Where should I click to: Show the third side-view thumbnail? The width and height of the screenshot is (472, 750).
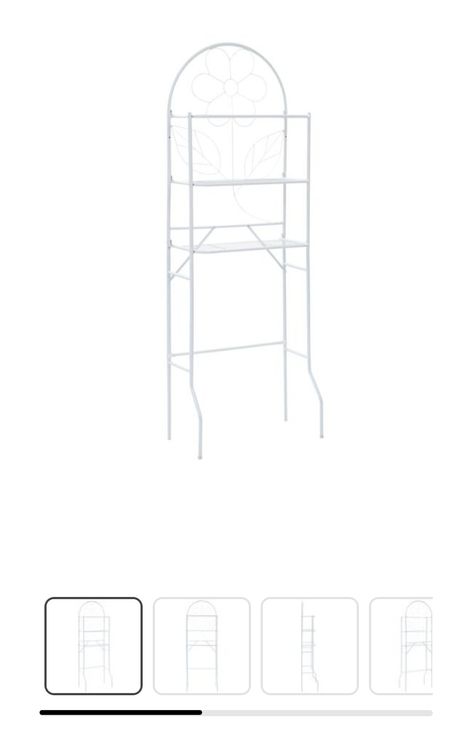[x=309, y=645]
